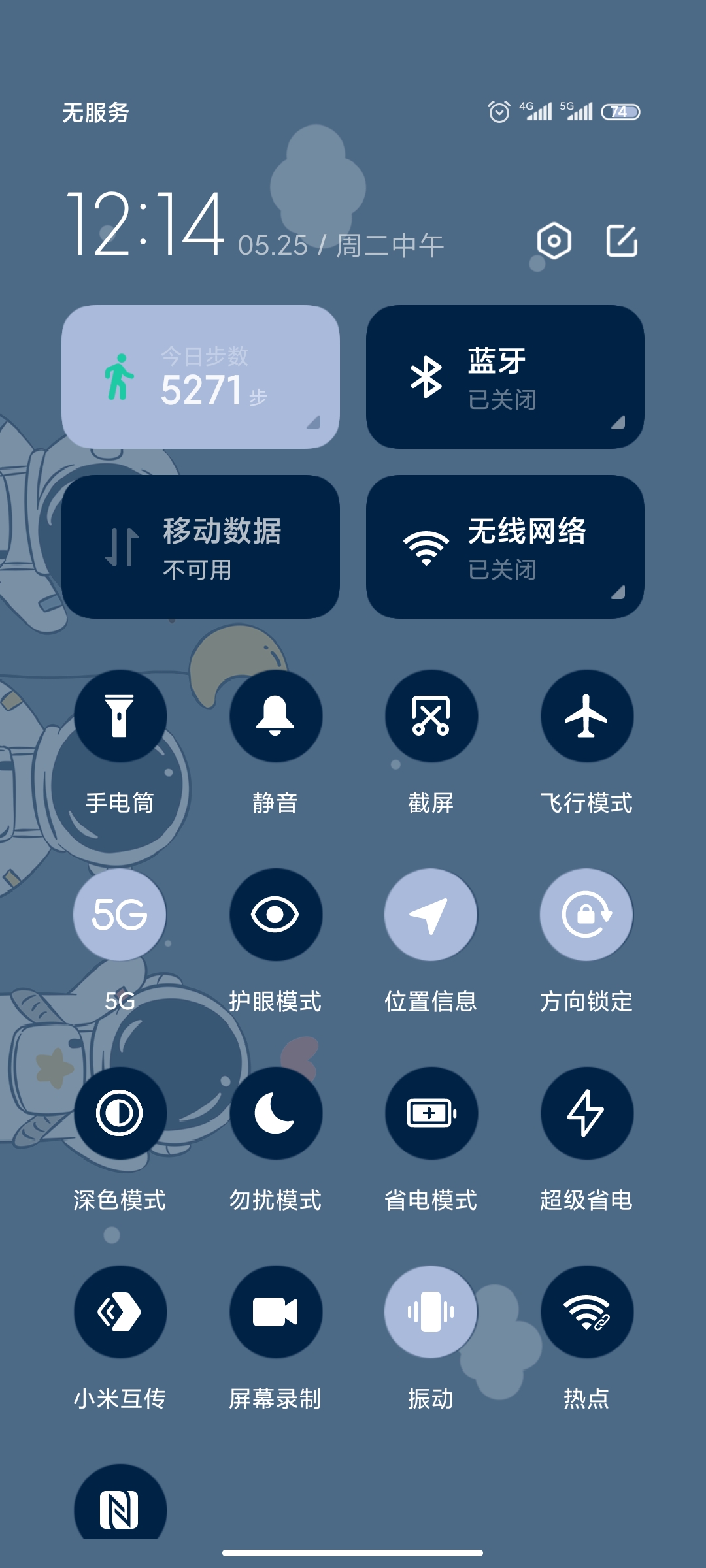Take a screenshot with 截屏
Viewport: 706px width, 1568px height.
(431, 716)
